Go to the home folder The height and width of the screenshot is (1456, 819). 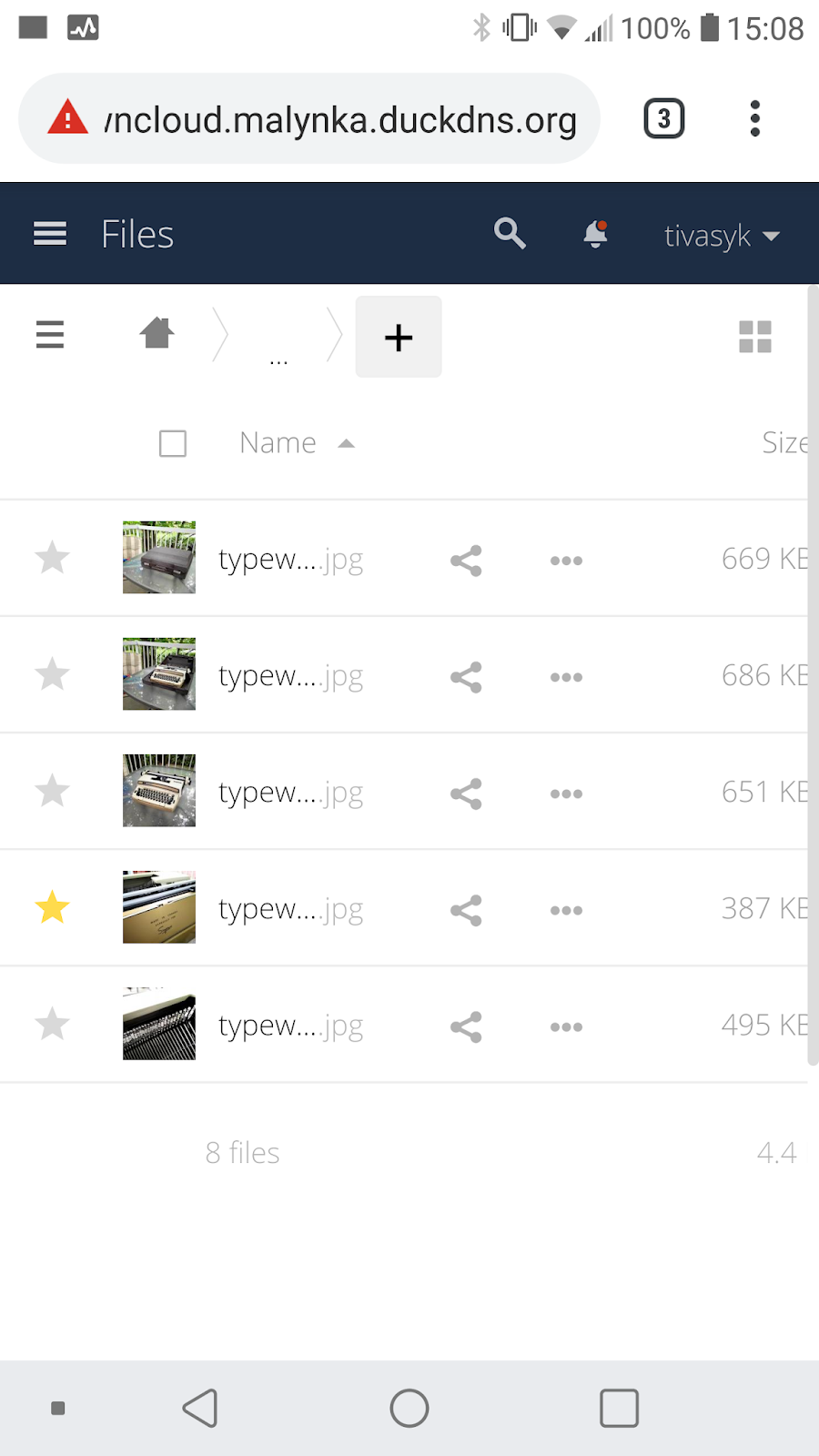pos(157,334)
